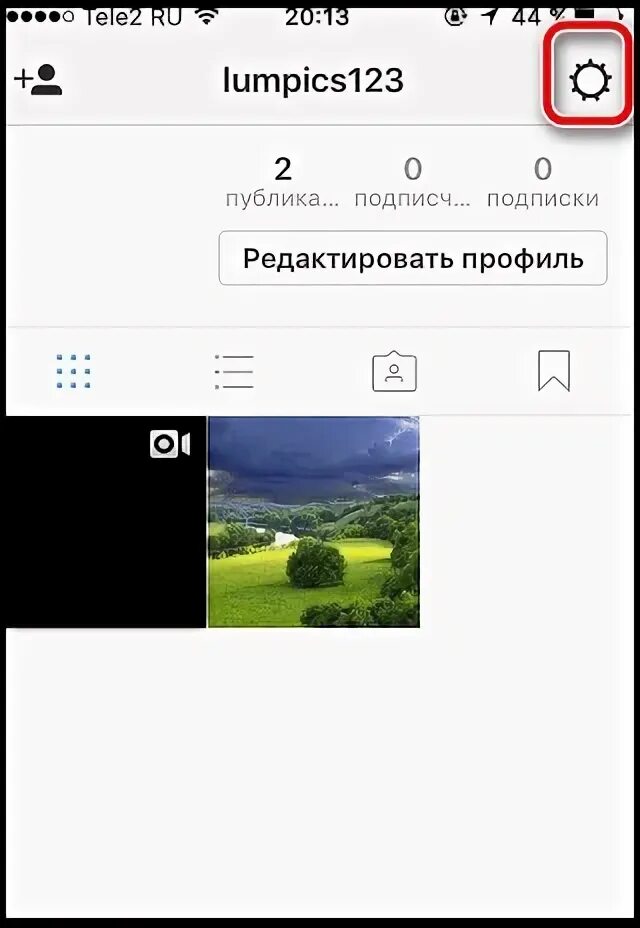Image resolution: width=640 pixels, height=928 pixels.
Task: Tap the add people icon
Action: (x=38, y=80)
